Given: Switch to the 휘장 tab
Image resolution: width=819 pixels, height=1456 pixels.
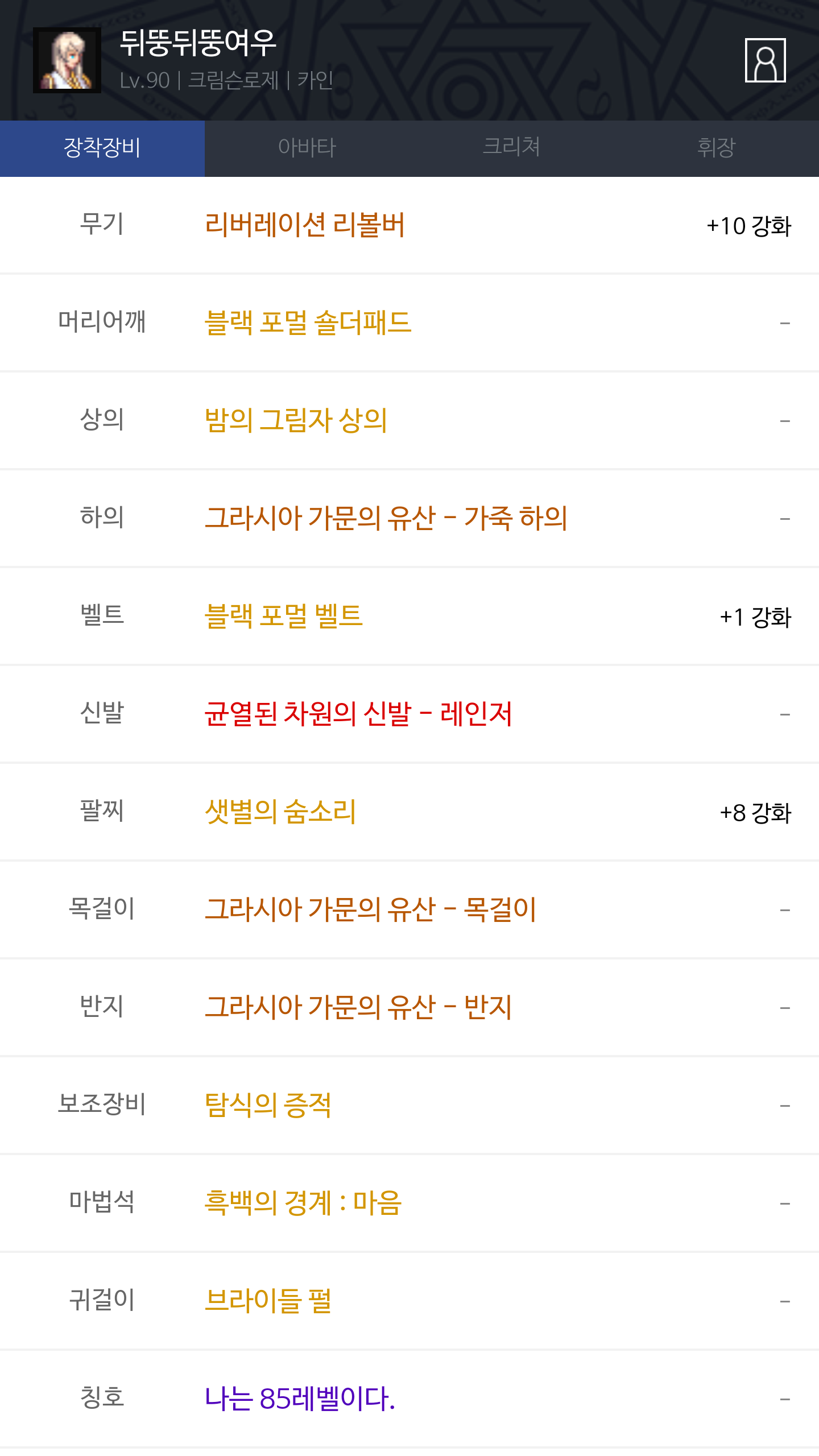Looking at the screenshot, I should tap(717, 148).
